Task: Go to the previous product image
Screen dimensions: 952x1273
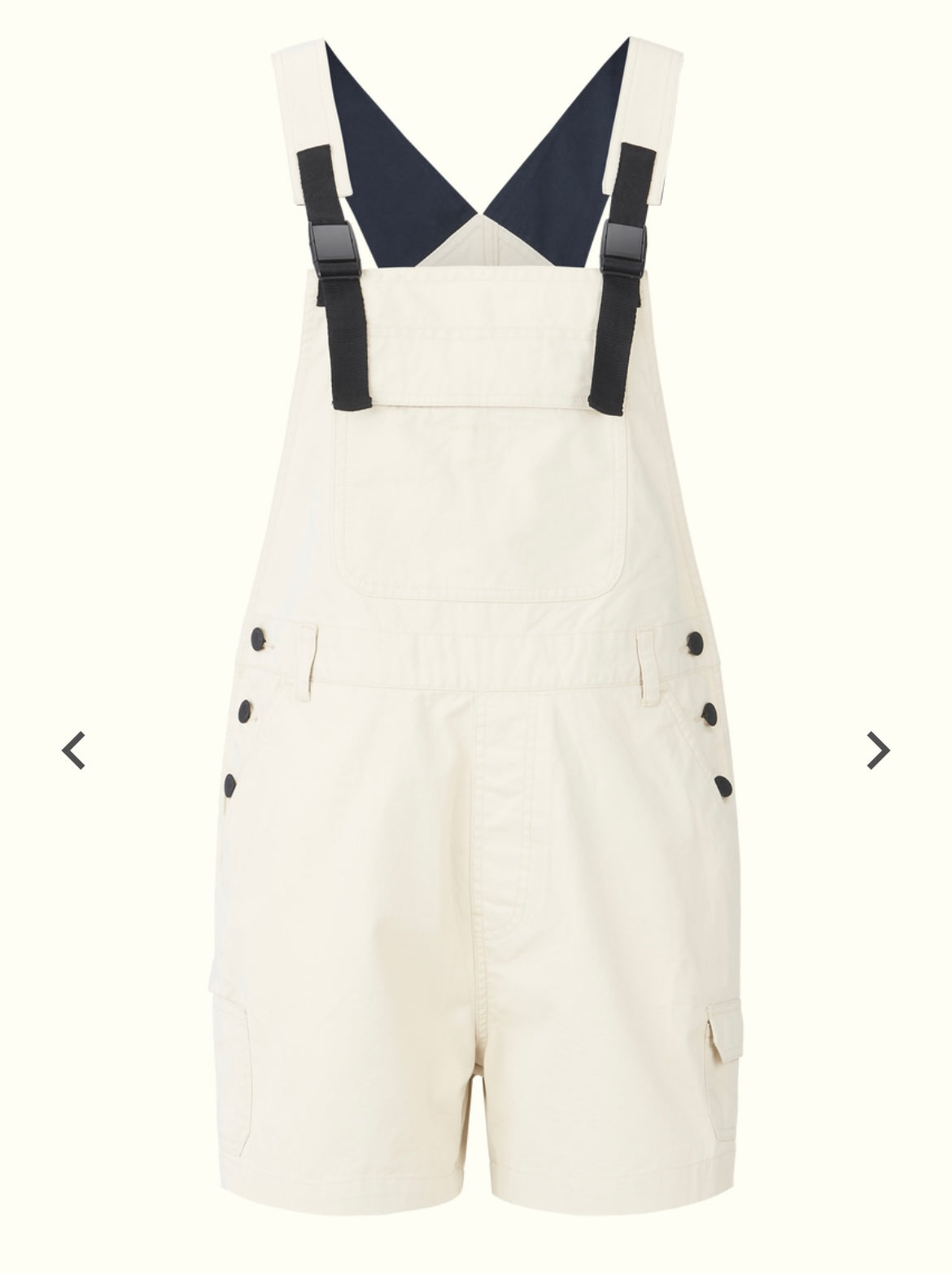Action: [x=73, y=750]
